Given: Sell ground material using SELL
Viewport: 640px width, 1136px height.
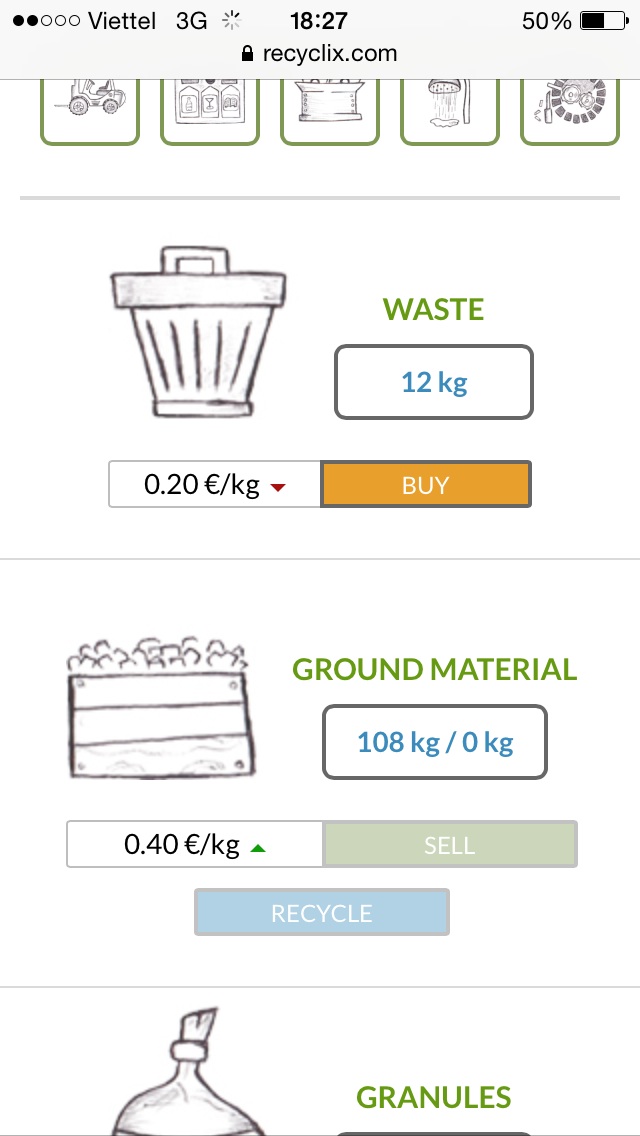Looking at the screenshot, I should (450, 845).
